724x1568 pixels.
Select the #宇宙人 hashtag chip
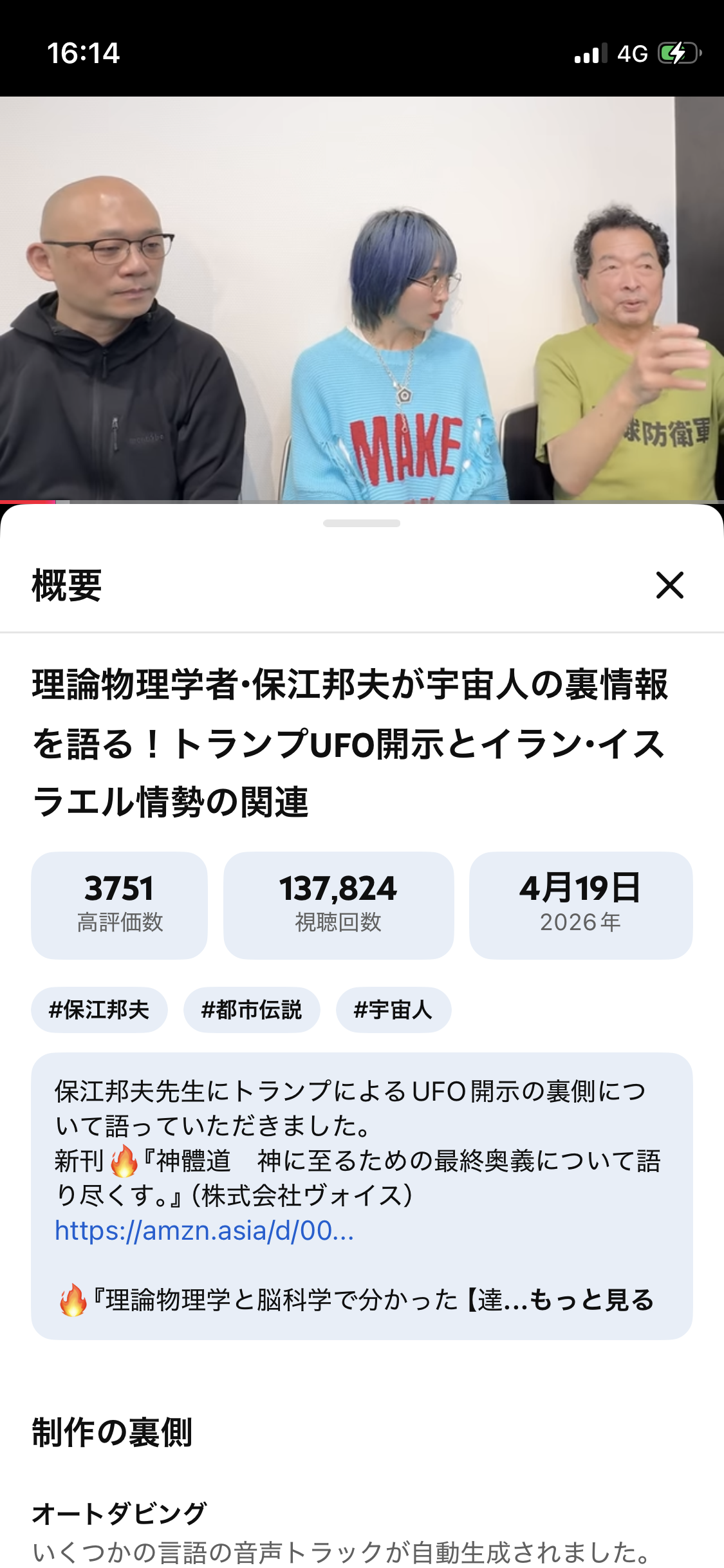click(x=393, y=1009)
